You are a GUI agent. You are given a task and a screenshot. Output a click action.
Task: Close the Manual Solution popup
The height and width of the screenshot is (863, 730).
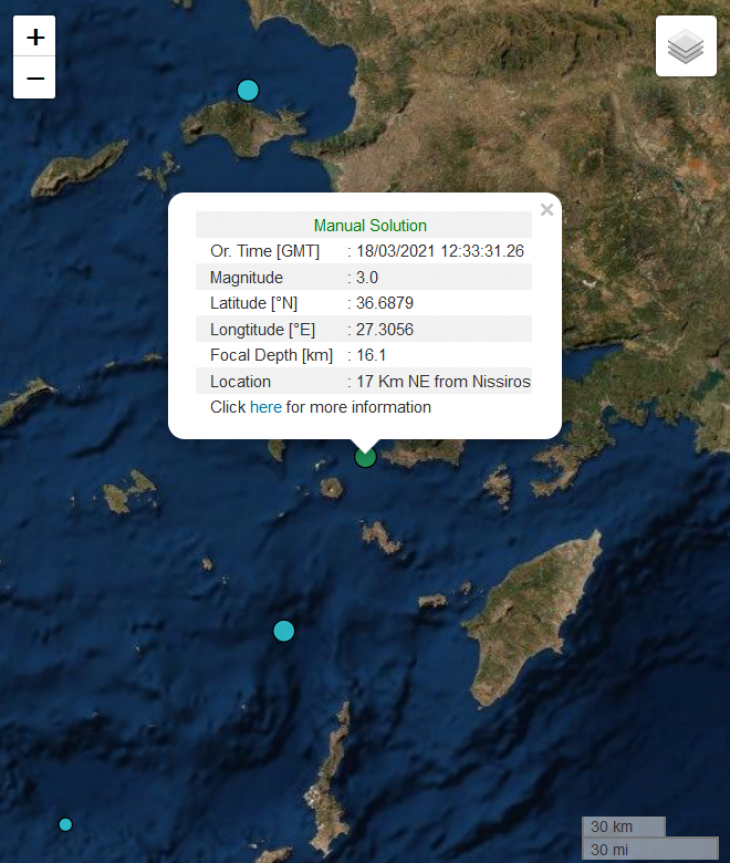tap(546, 210)
